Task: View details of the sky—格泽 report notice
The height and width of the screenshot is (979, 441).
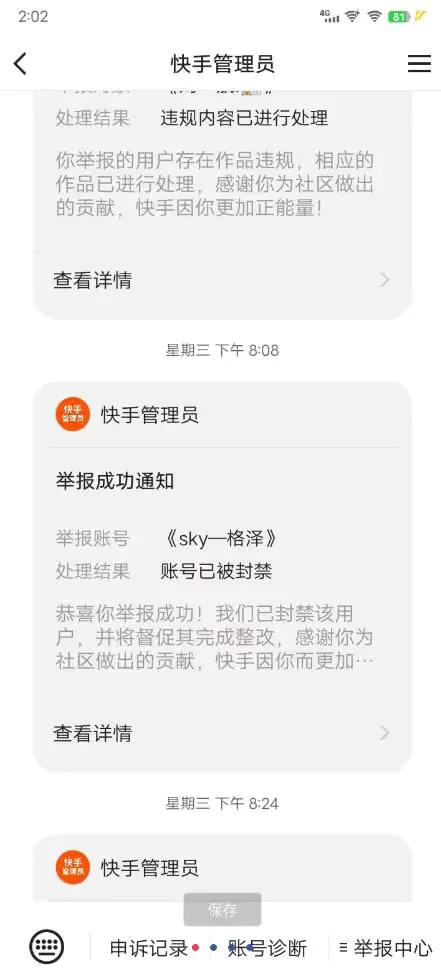Action: tap(222, 733)
